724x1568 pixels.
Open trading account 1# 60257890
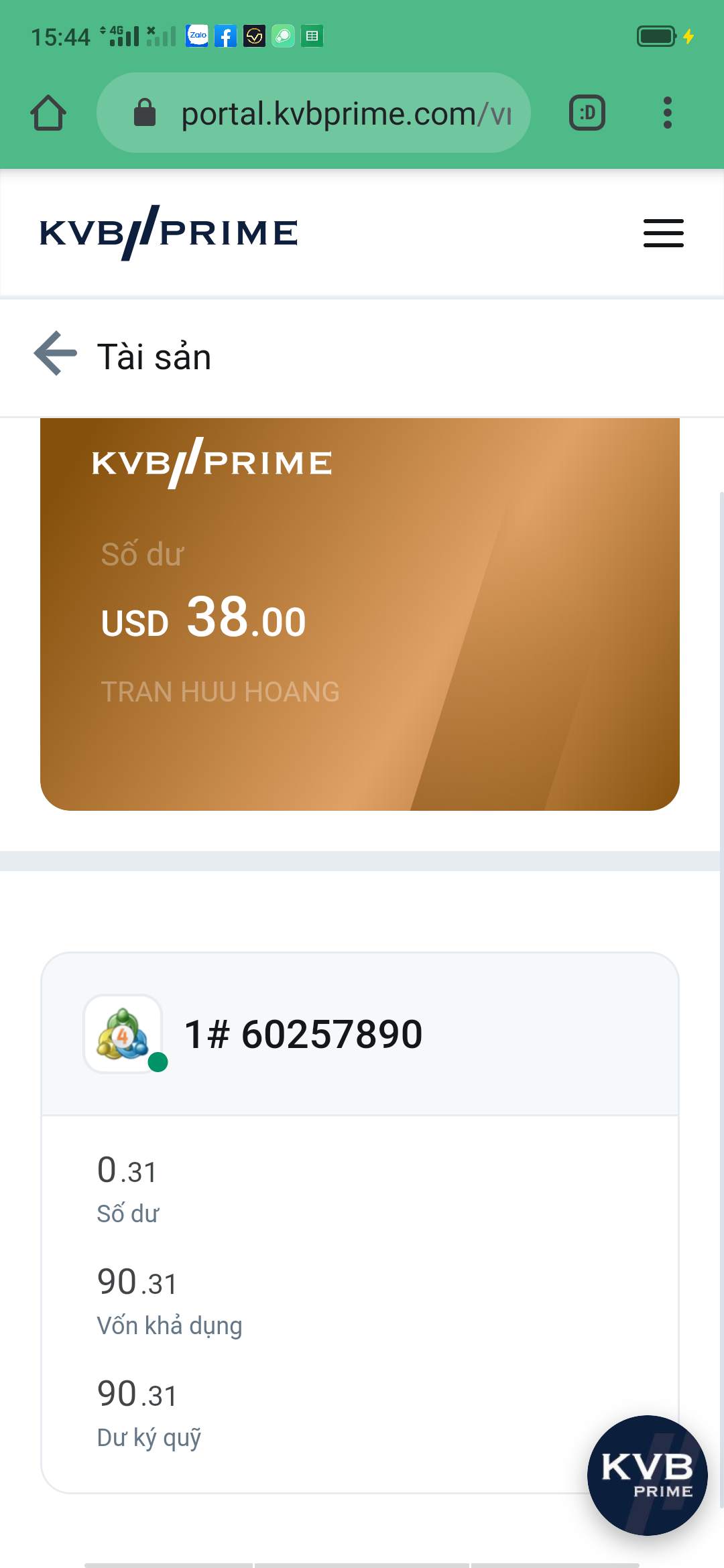(303, 1034)
